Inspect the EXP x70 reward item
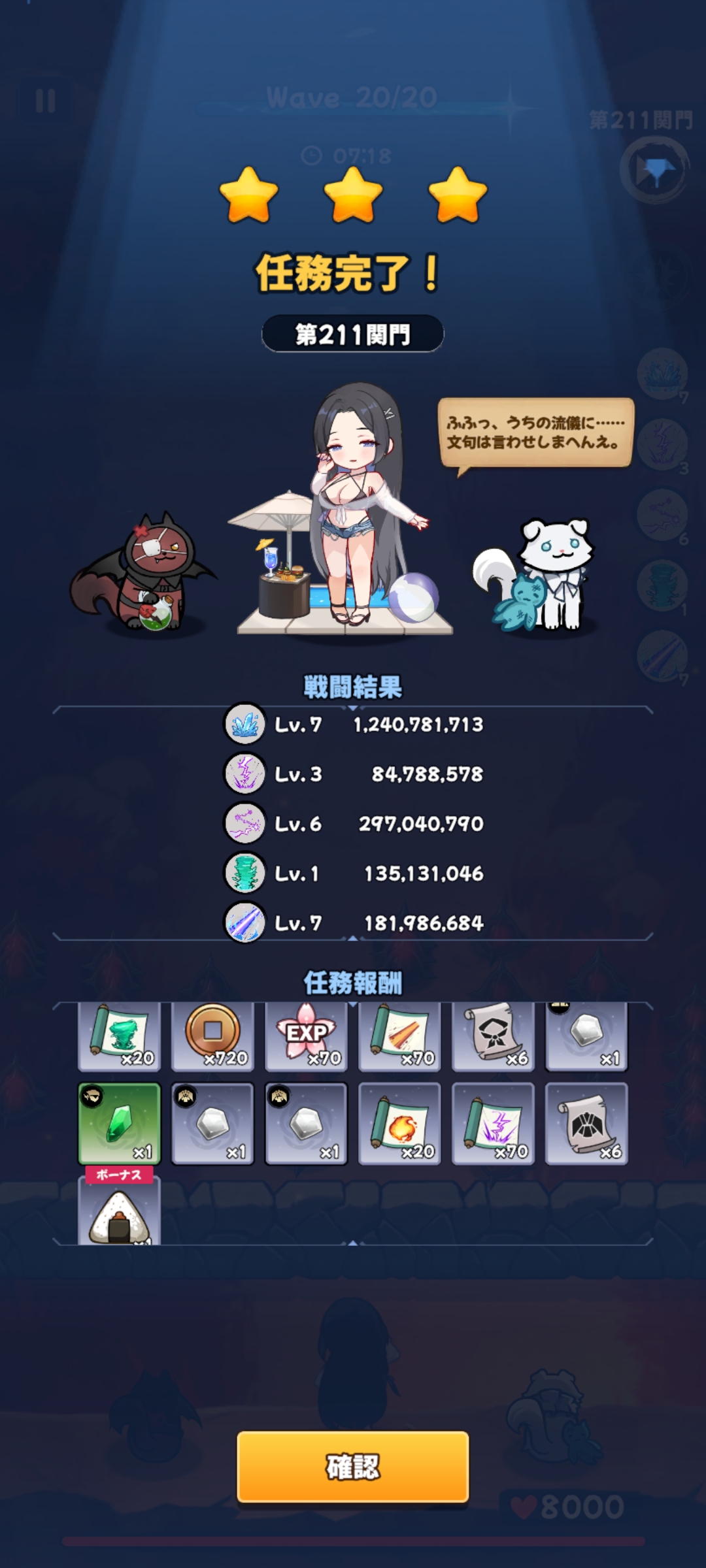This screenshot has height=1568, width=706. 306,1036
